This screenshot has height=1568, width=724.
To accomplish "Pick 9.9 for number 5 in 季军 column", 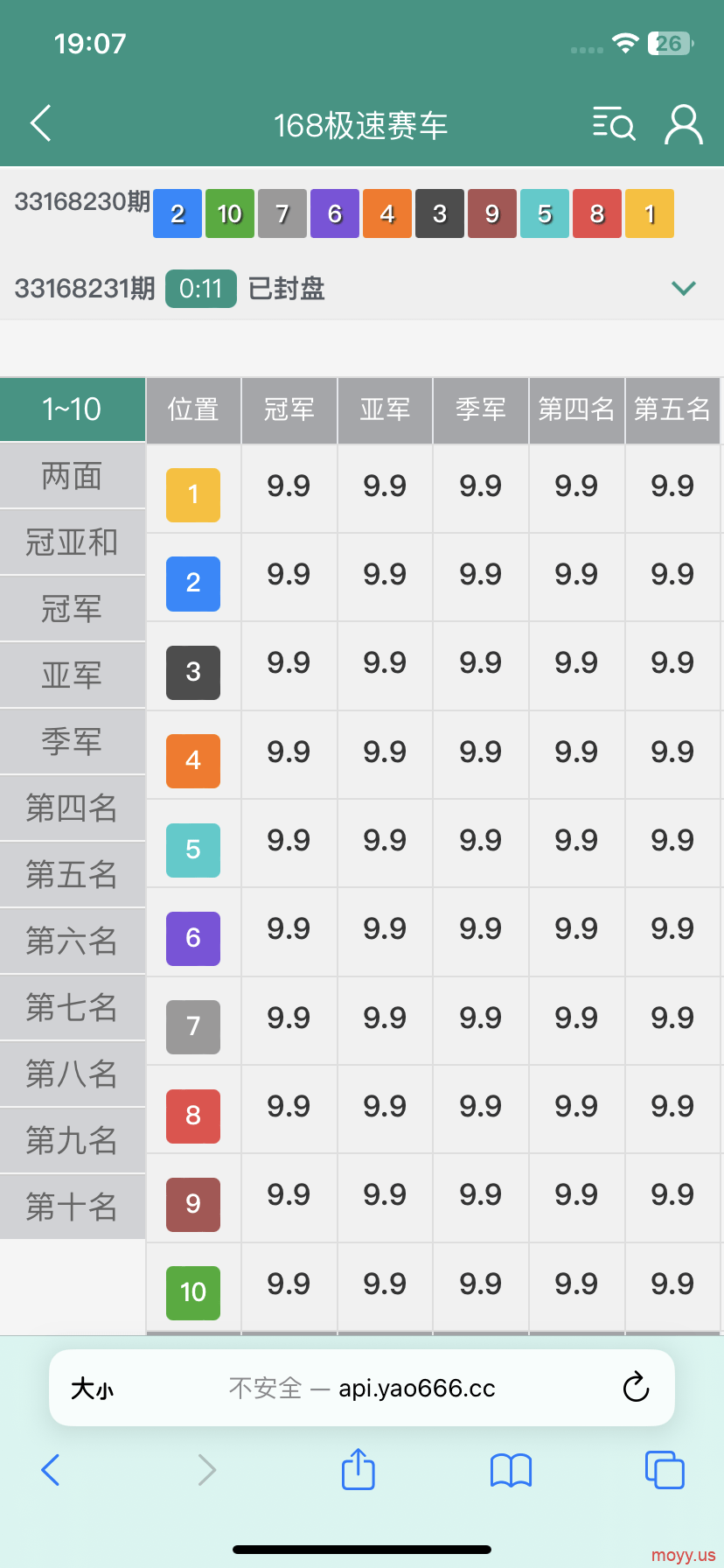I will pyautogui.click(x=481, y=843).
